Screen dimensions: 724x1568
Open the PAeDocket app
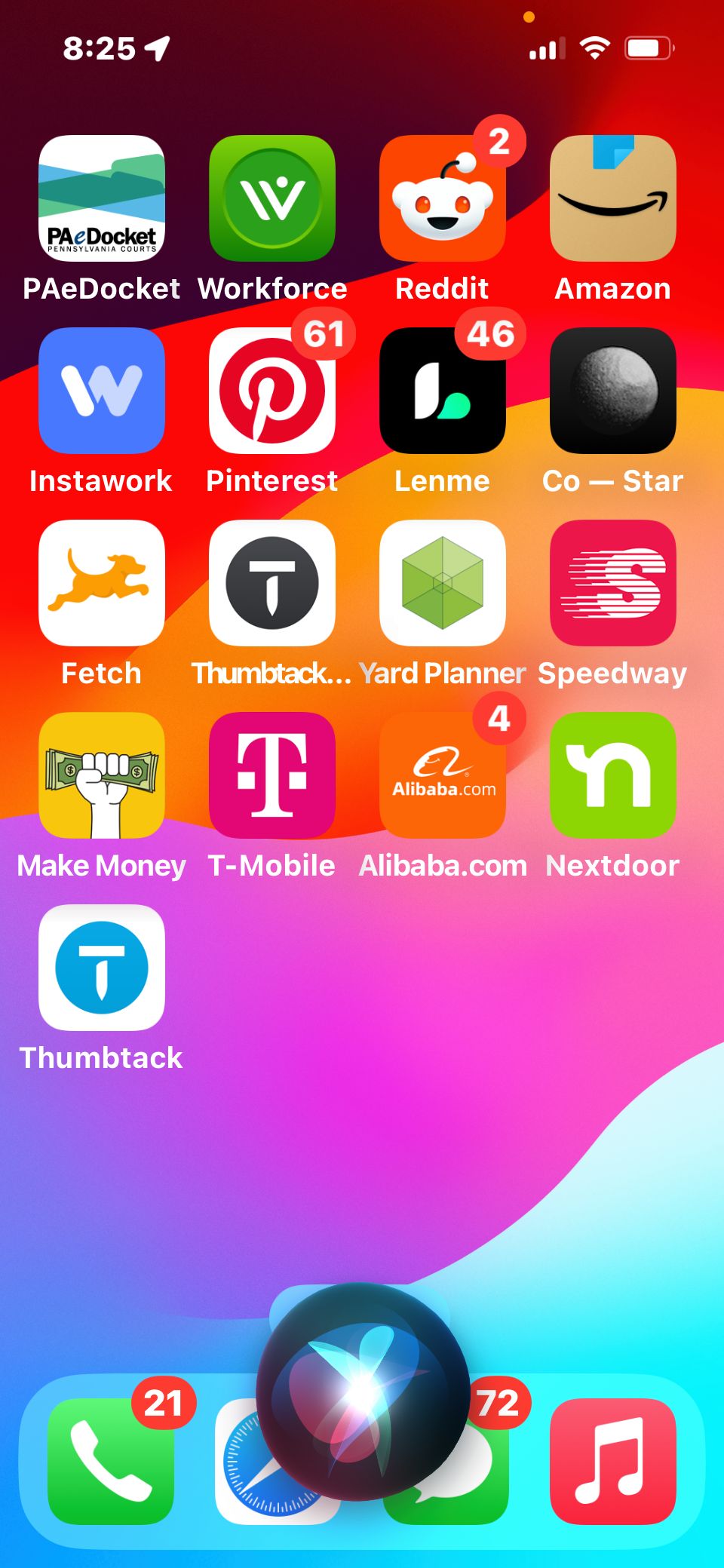click(x=102, y=198)
